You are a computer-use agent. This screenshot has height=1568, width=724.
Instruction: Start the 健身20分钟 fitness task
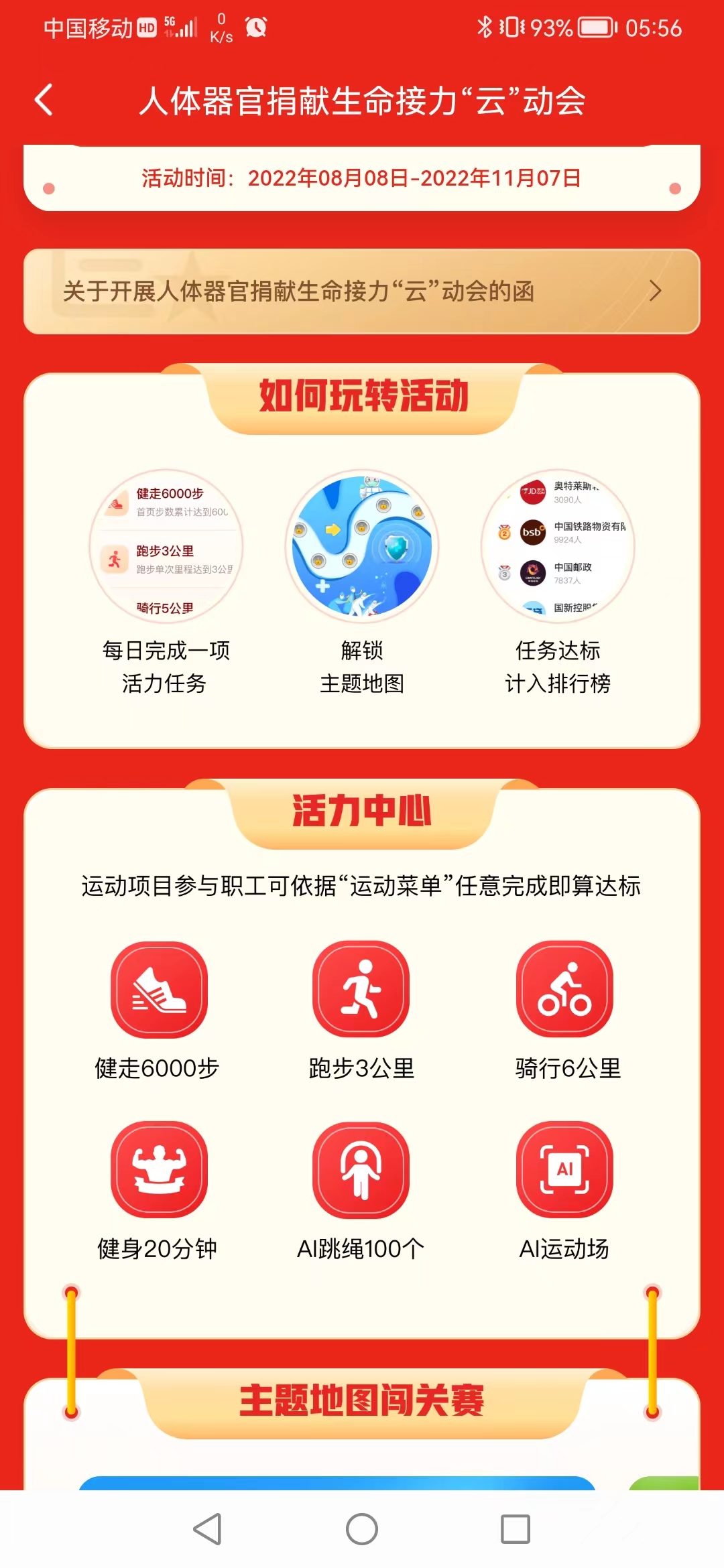[159, 1169]
